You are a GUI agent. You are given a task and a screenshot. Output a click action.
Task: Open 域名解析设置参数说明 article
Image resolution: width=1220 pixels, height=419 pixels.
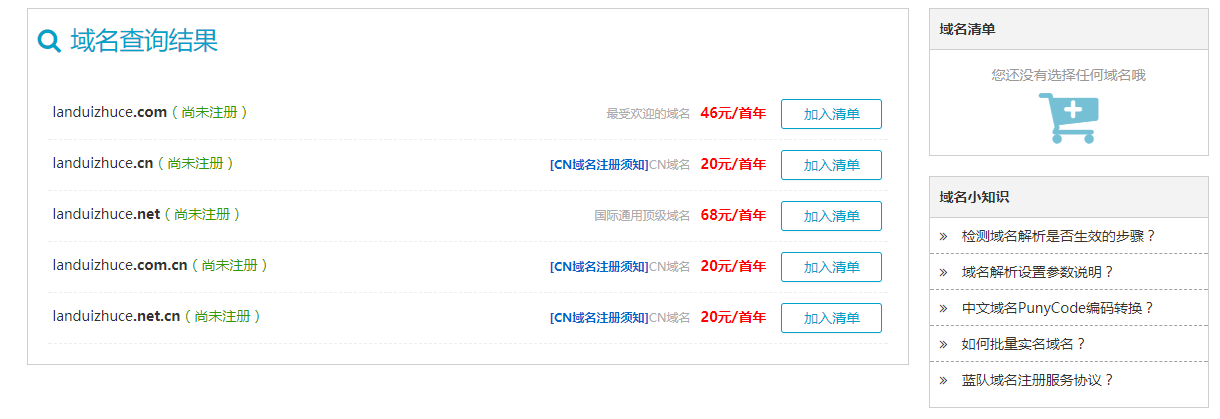[1037, 272]
